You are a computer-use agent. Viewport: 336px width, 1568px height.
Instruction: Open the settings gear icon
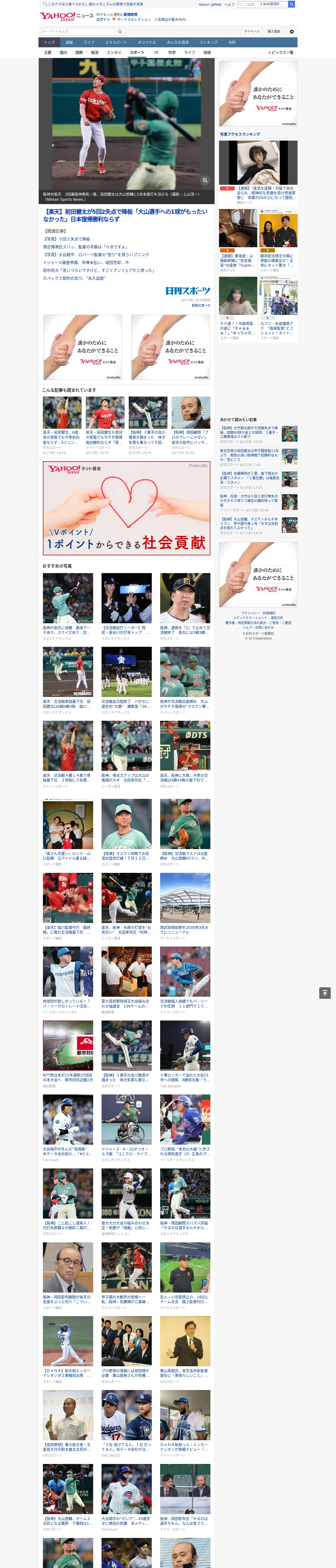pos(292,31)
